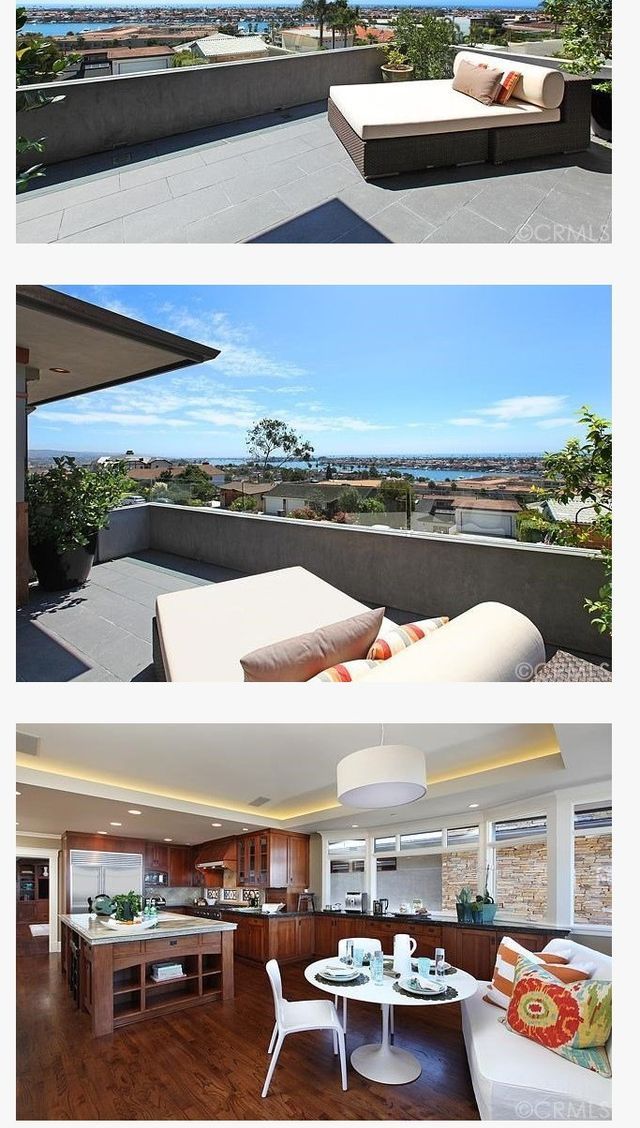
Task: Open the kitchen and dining area photo
Action: pos(313,920)
